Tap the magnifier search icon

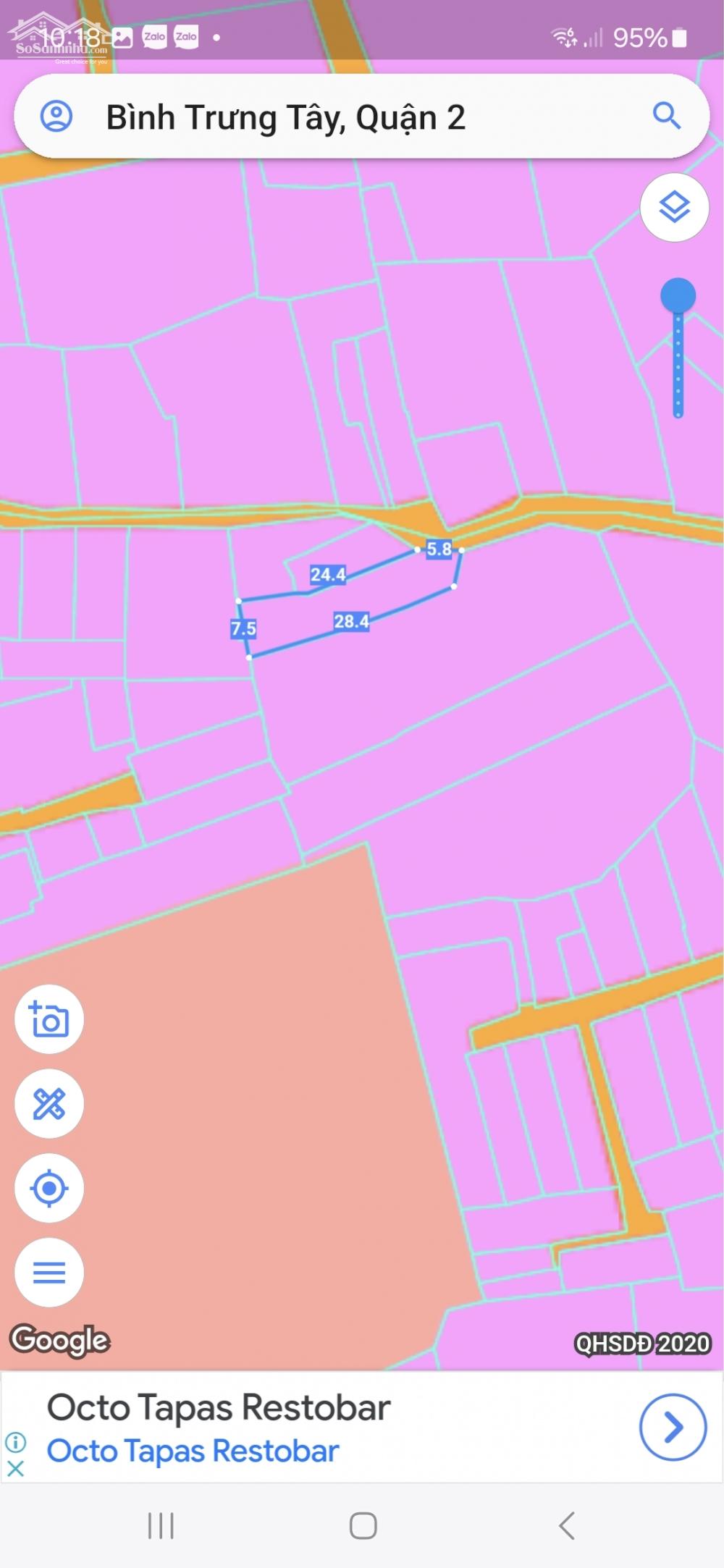click(666, 116)
